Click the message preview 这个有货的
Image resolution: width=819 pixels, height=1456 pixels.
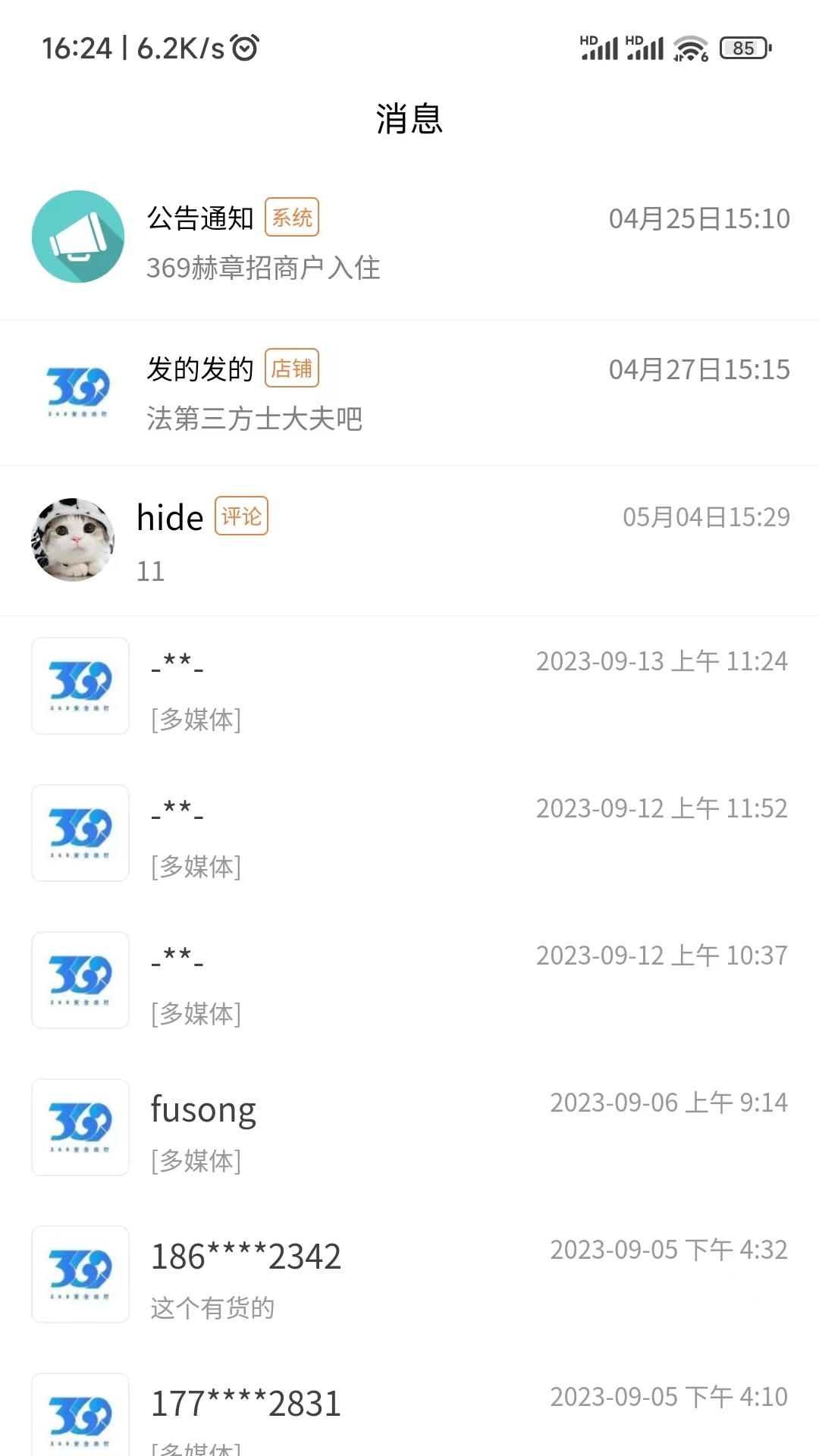tap(213, 1307)
